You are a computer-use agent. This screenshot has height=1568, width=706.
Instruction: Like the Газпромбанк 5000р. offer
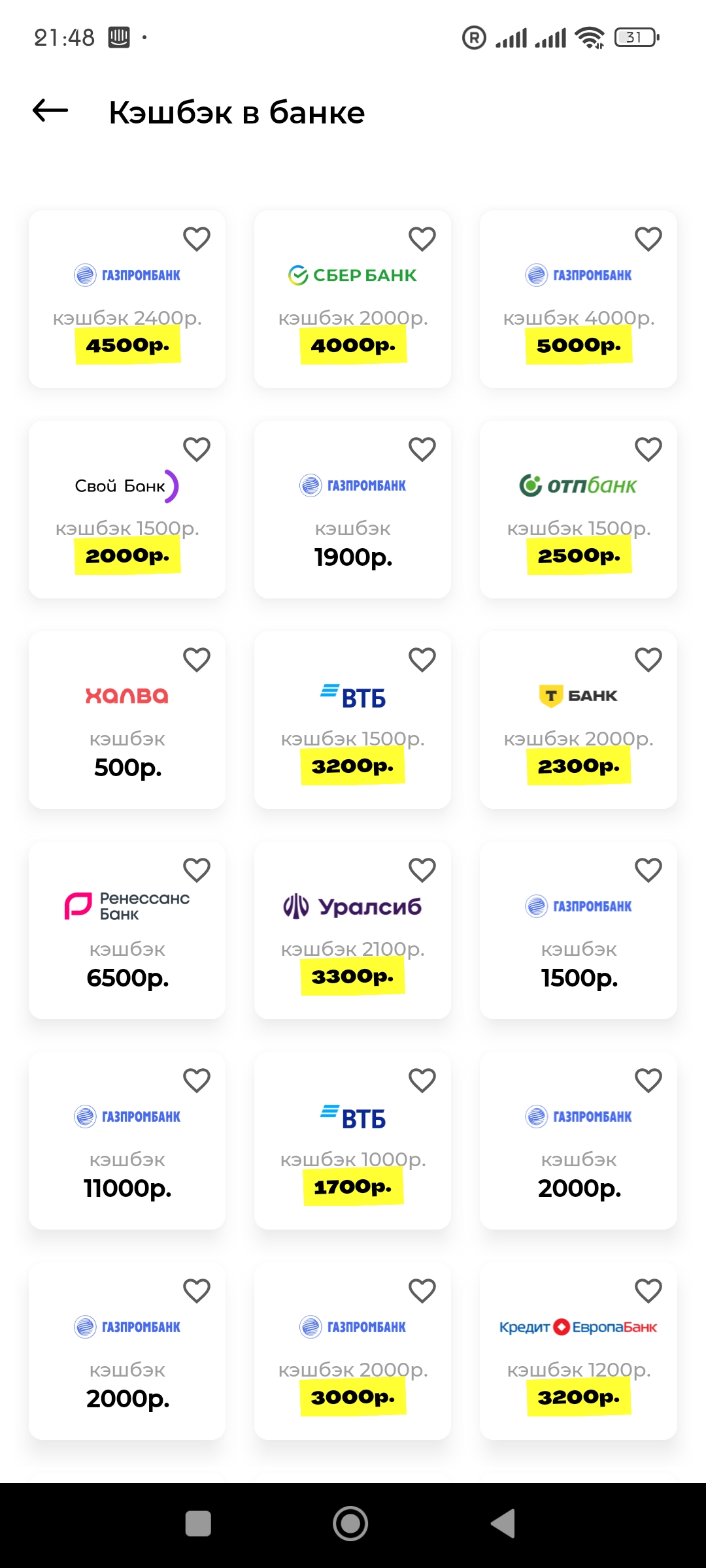click(648, 239)
